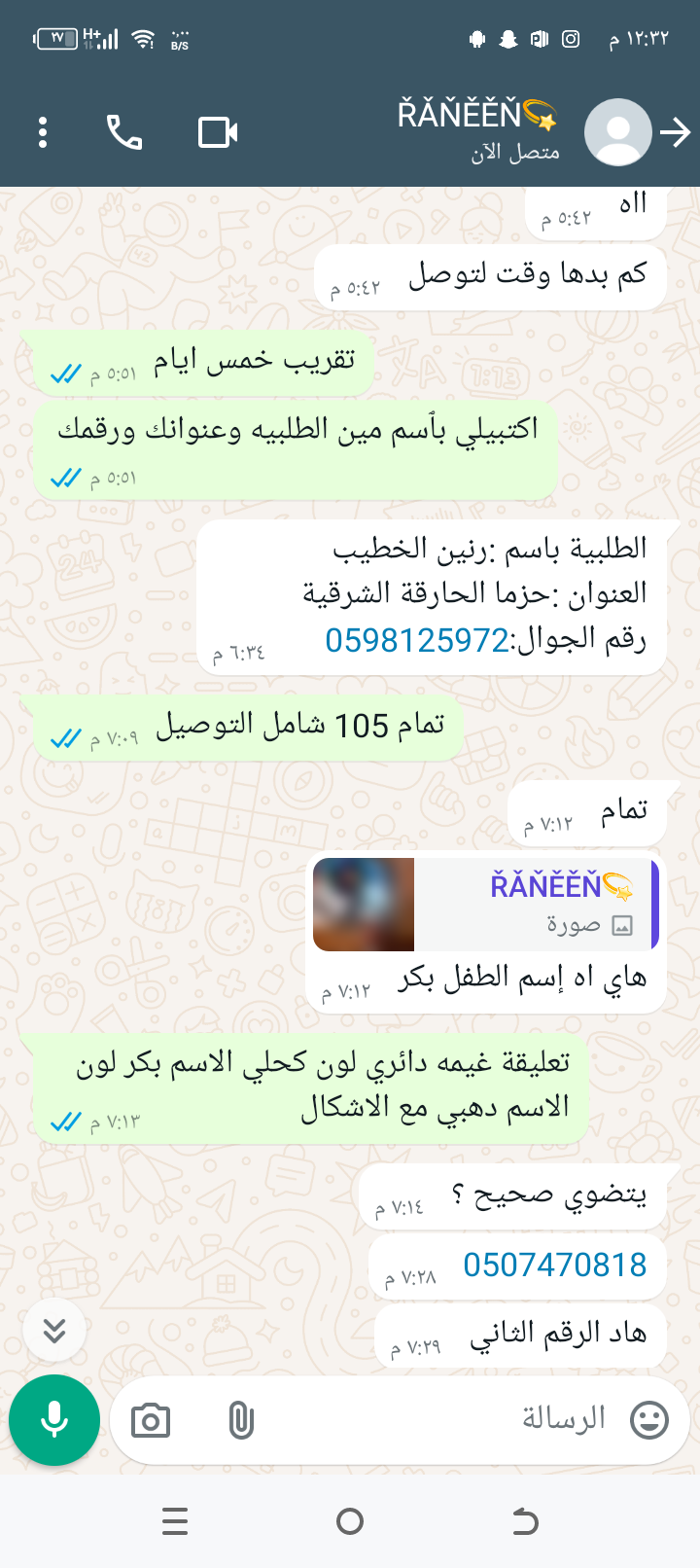Open the emoji picker

[649, 1420]
